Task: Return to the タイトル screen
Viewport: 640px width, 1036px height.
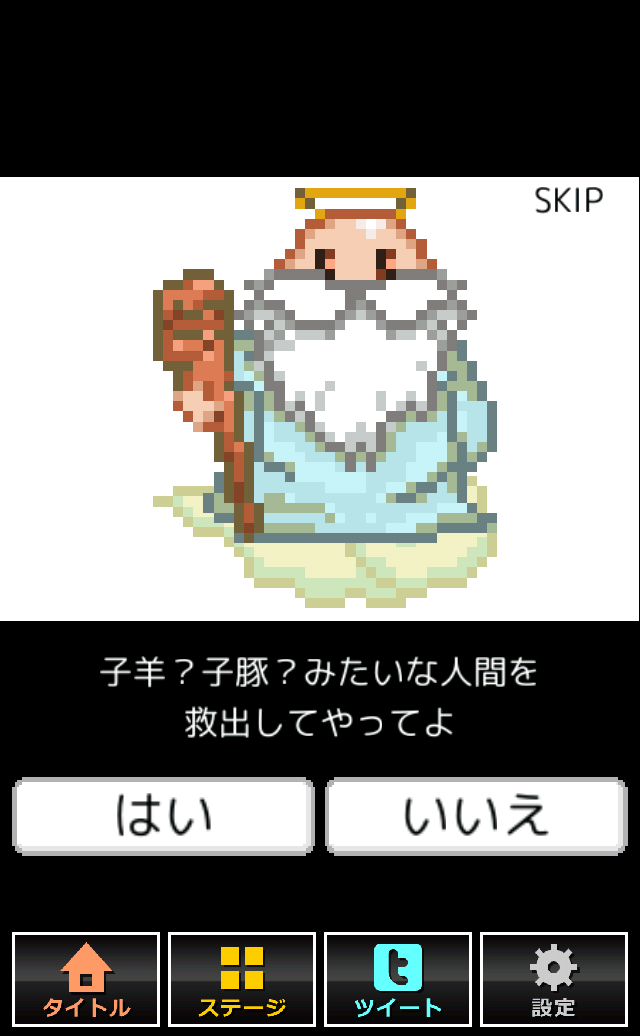Action: (x=86, y=980)
